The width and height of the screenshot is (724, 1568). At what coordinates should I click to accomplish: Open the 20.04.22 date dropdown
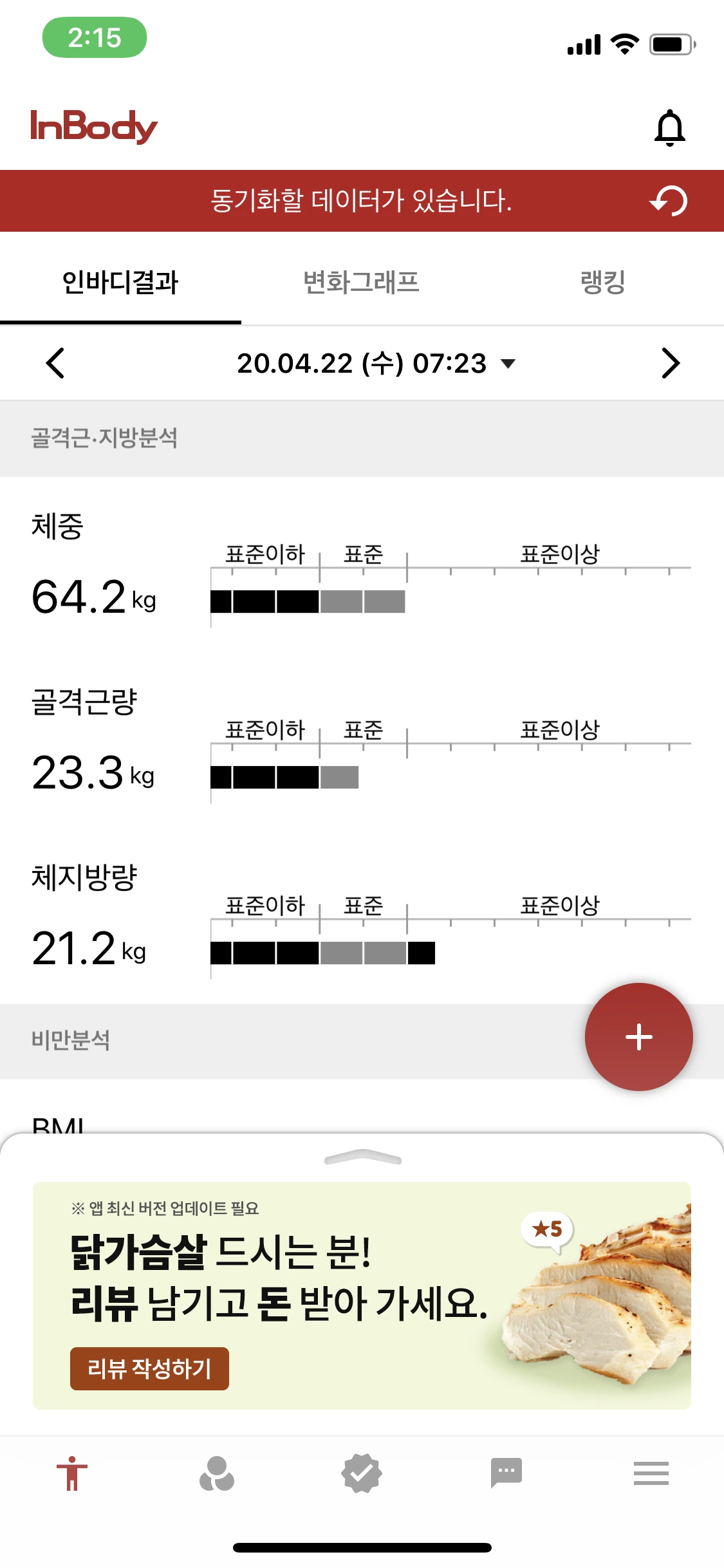tap(376, 363)
